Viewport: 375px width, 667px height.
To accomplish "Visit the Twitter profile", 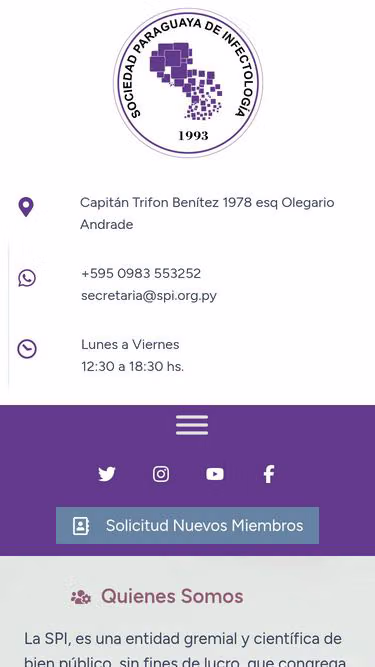I will point(107,474).
